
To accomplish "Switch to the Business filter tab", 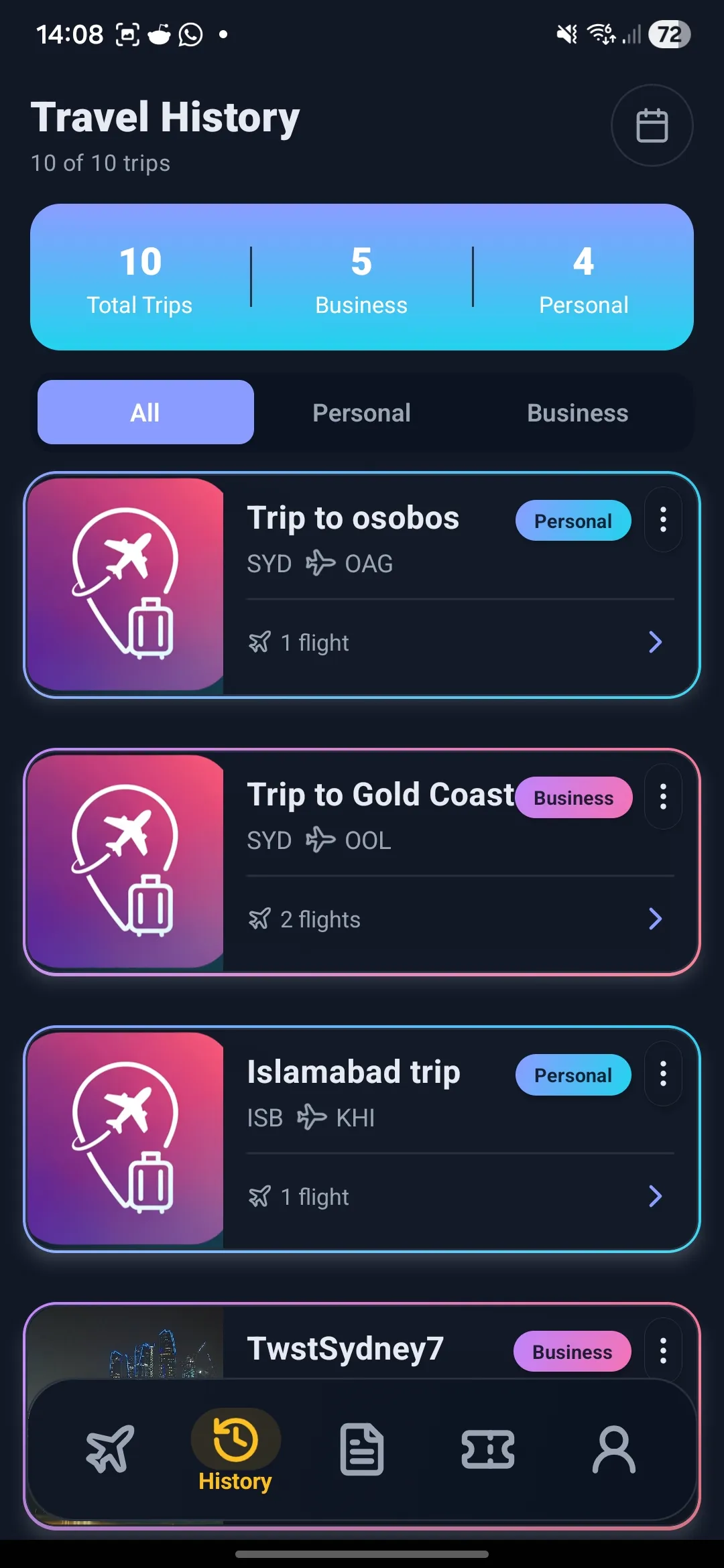I will click(577, 412).
